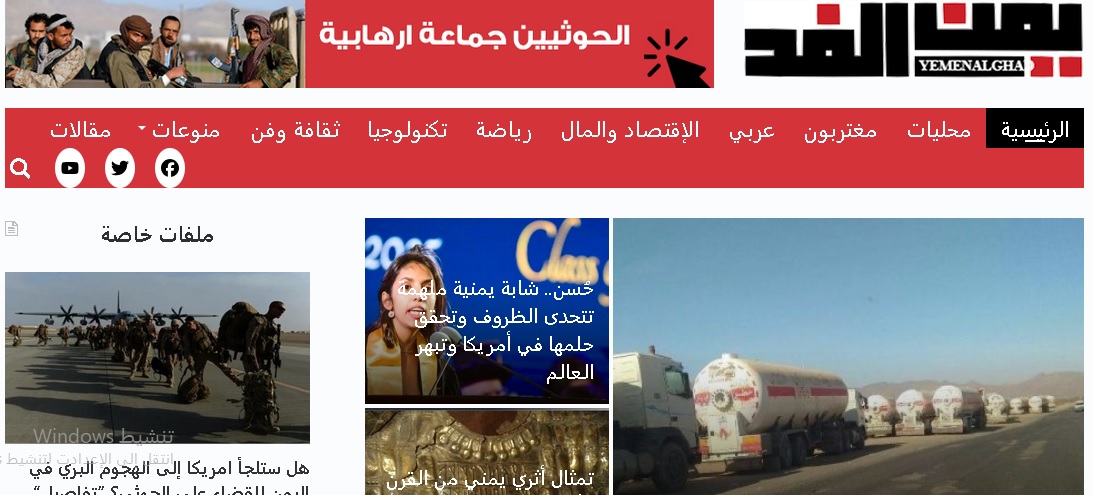Switch to رياضة section

503,130
